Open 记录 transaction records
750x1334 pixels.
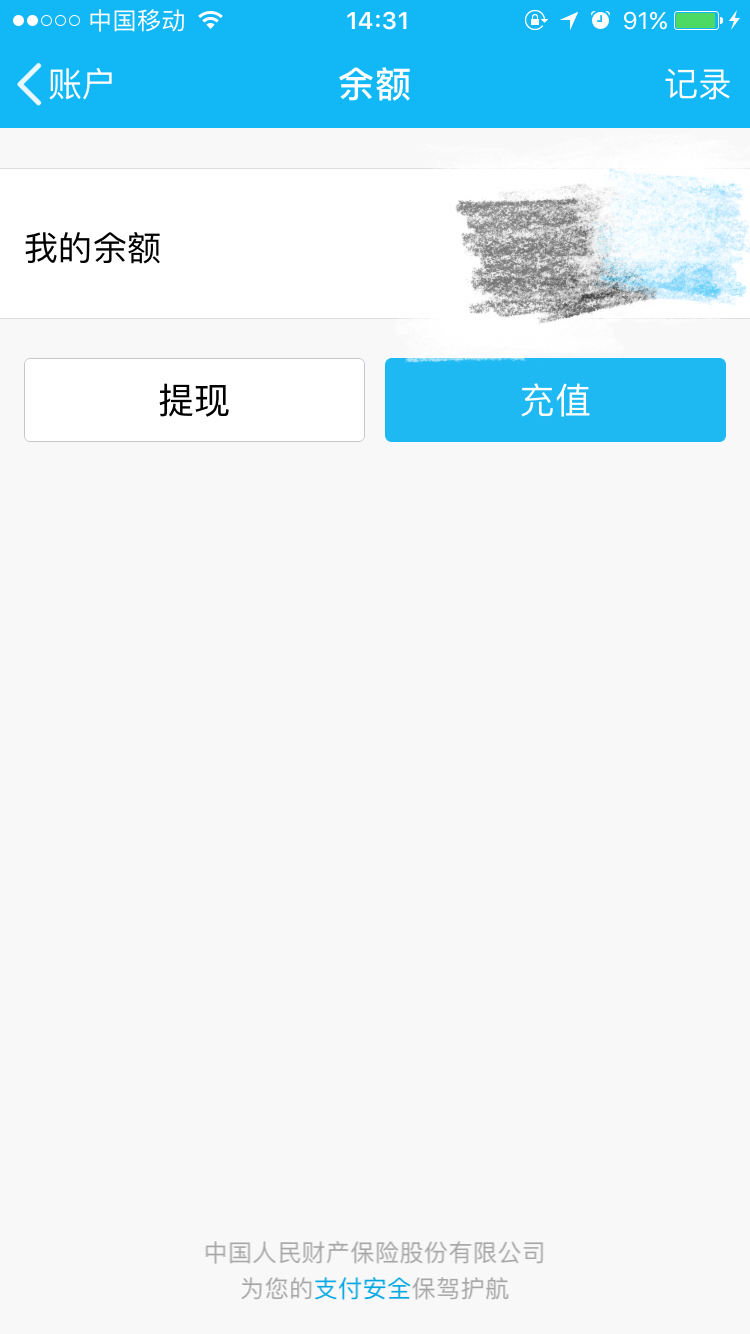coord(698,85)
